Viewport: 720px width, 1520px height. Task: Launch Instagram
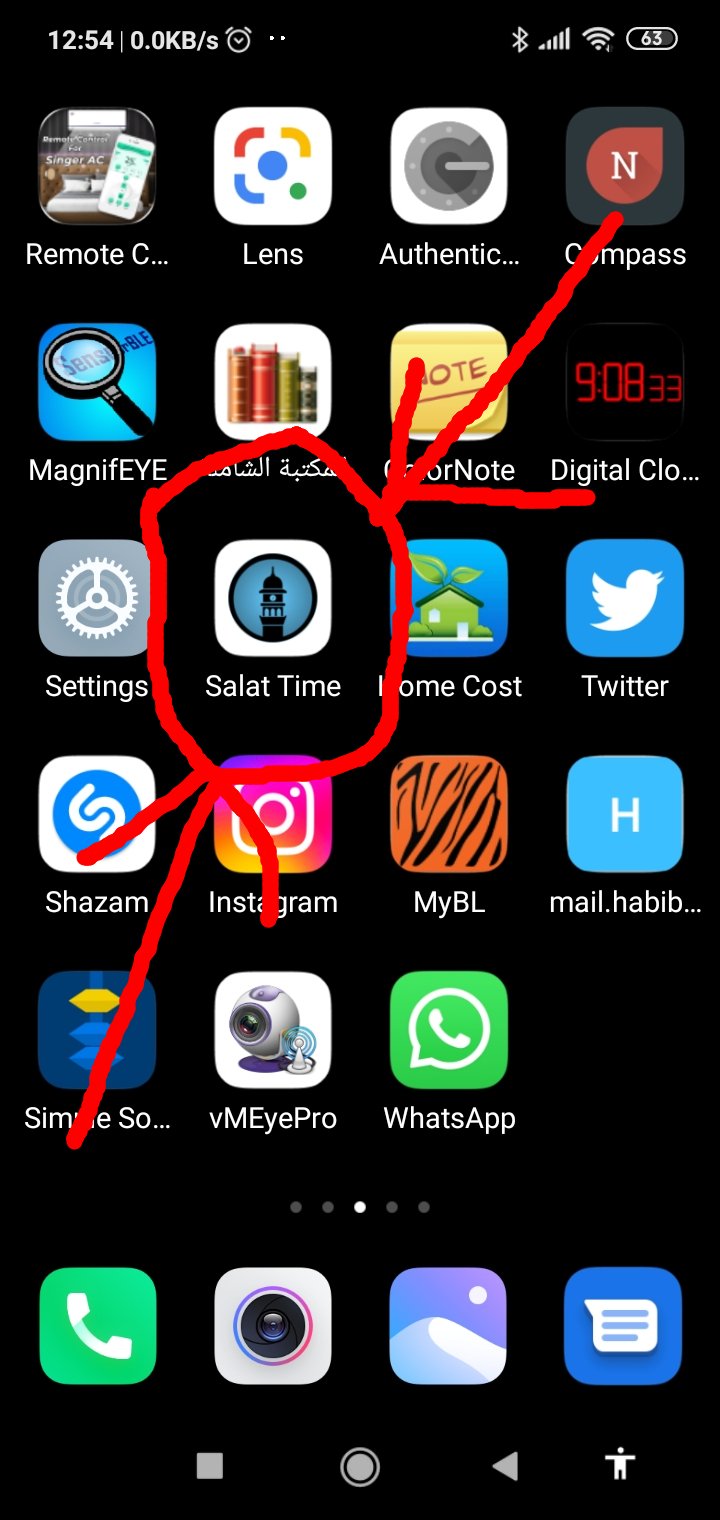coord(273,814)
